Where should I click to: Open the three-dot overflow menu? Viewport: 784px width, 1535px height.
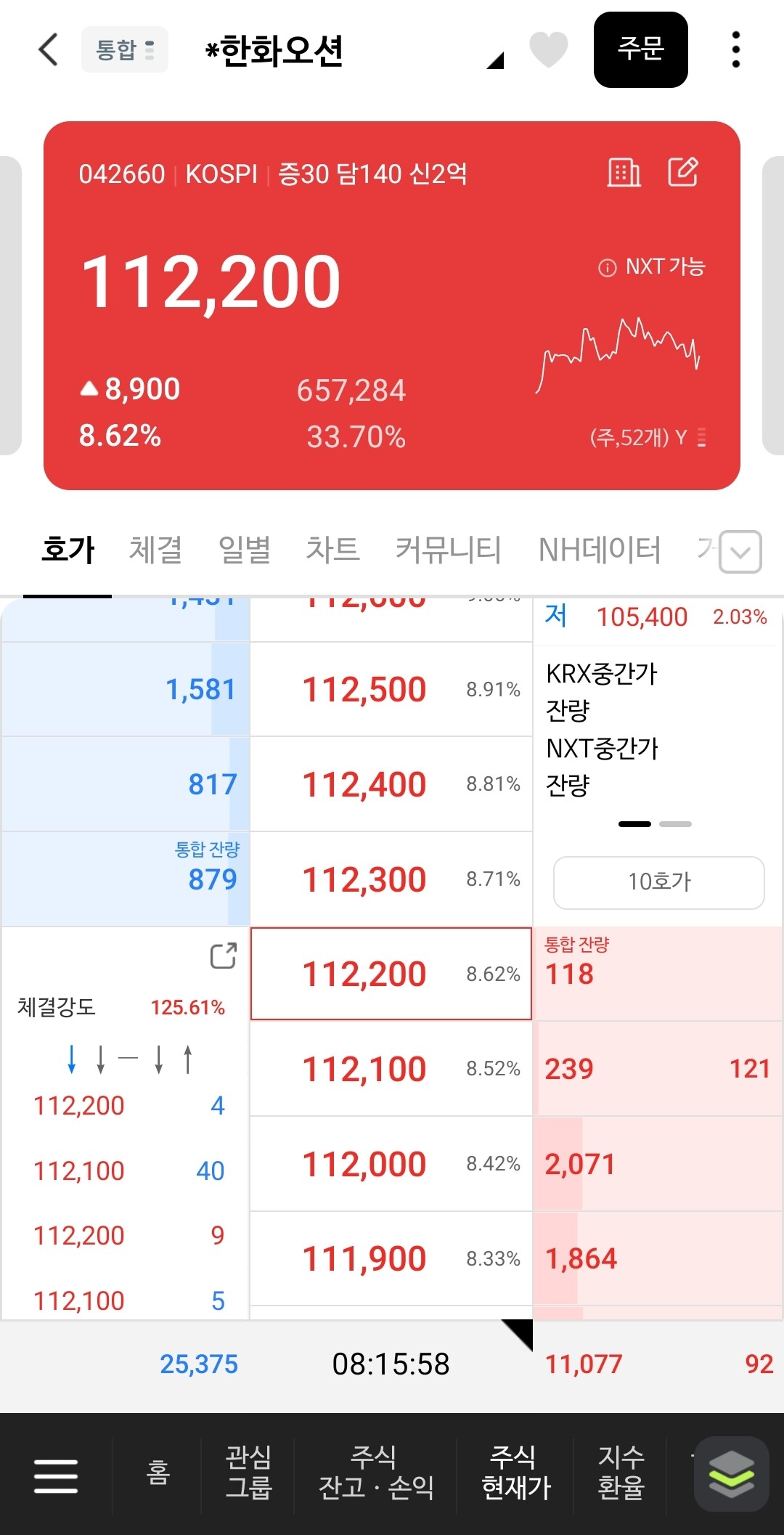[x=736, y=50]
